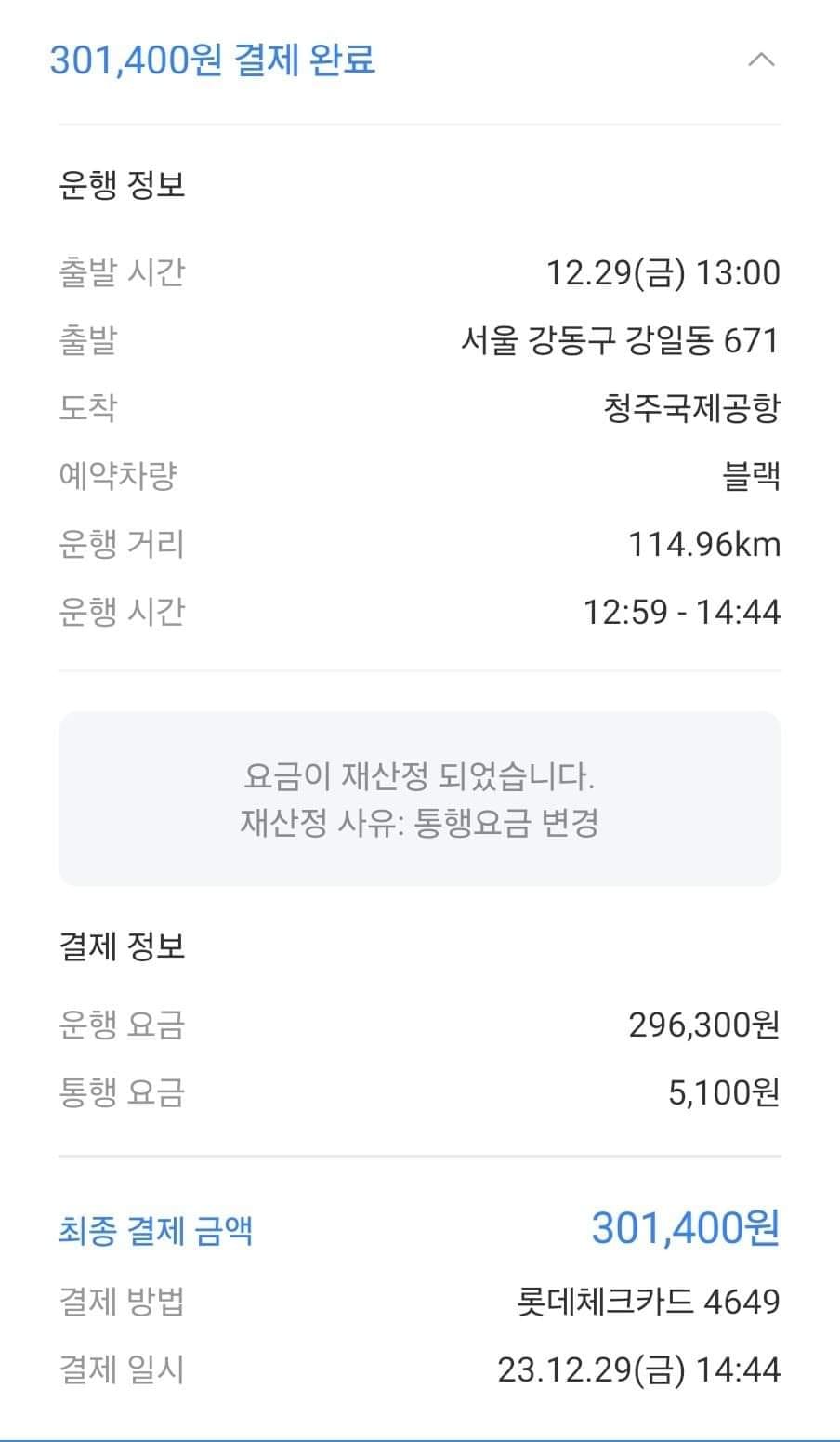Click the departure time 12.29(금) 13:00
The height and width of the screenshot is (1442, 840).
(663, 273)
